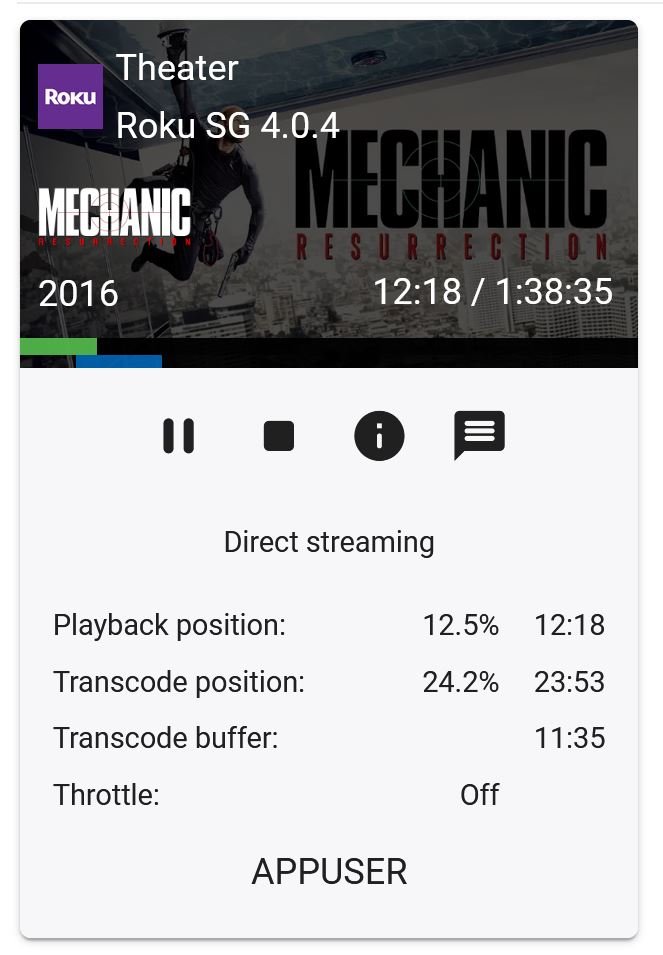Send a message to the Theater device
Image resolution: width=663 pixels, height=955 pixels.
[479, 435]
